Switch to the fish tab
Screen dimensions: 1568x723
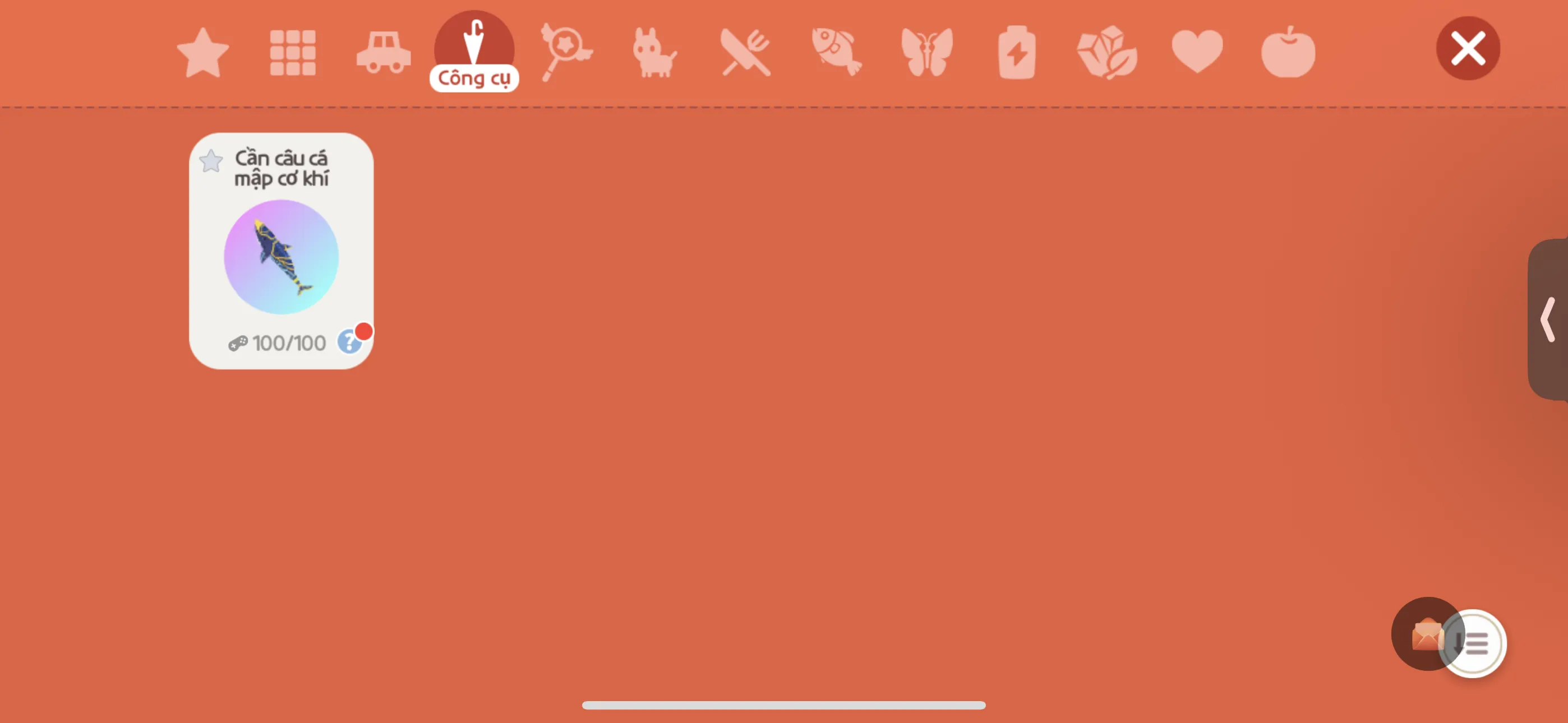coord(836,52)
